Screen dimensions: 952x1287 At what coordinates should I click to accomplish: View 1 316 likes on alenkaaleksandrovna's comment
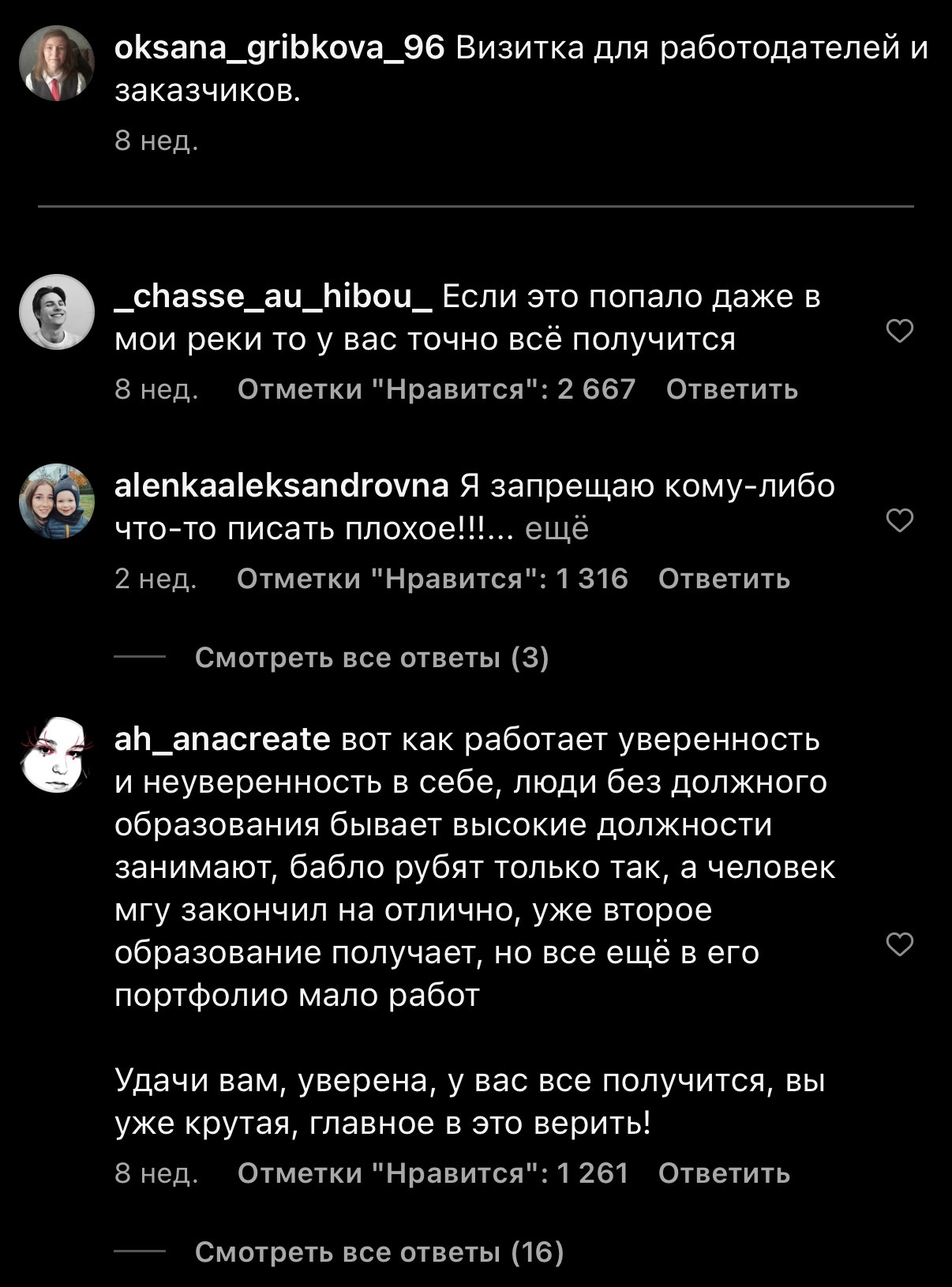pos(432,579)
